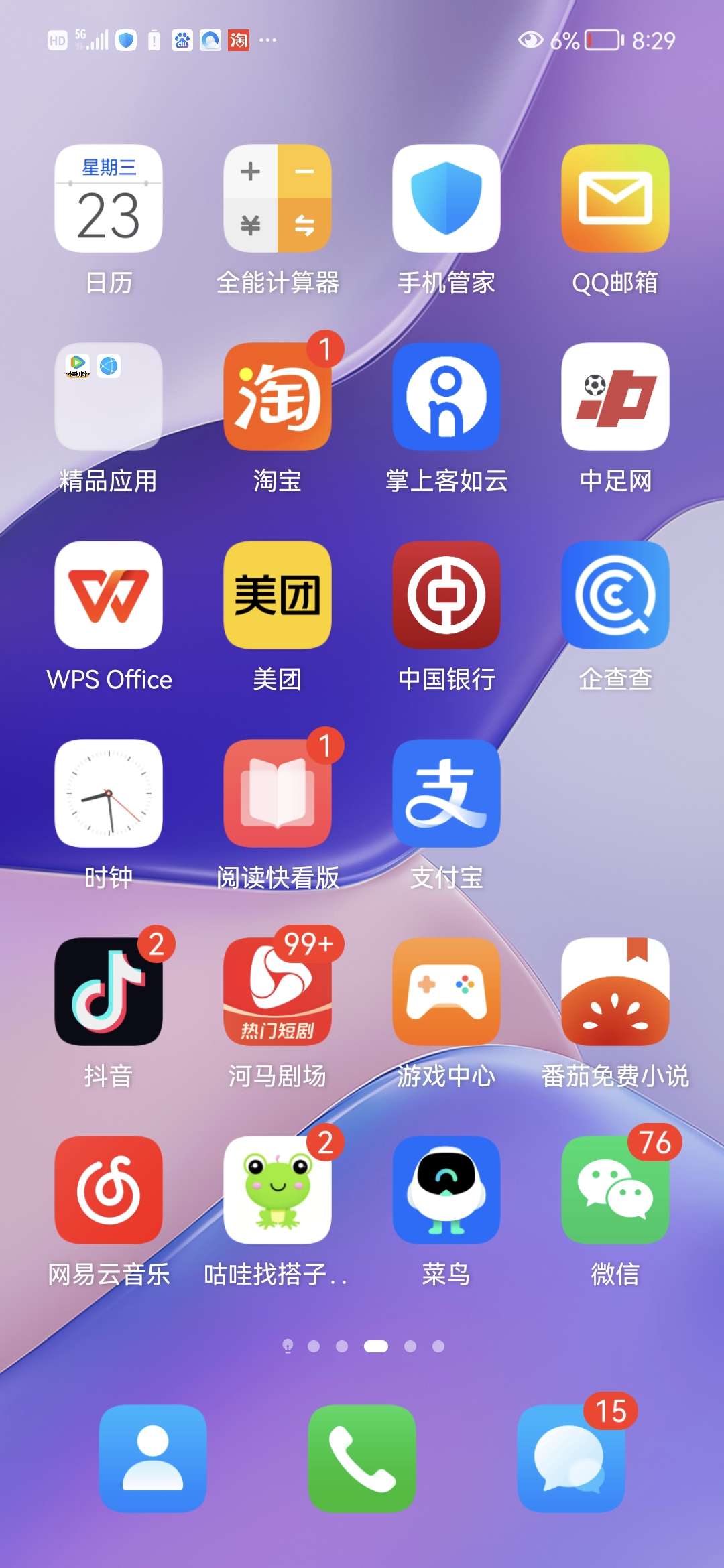The width and height of the screenshot is (724, 1568).
Task: Open the phone dialer in the dock
Action: (x=362, y=1459)
